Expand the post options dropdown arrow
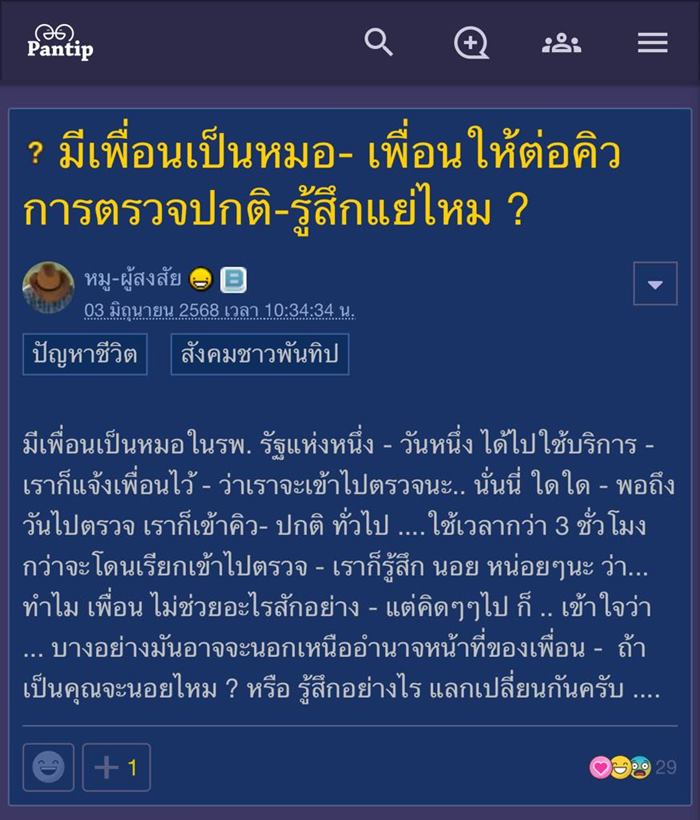The height and width of the screenshot is (820, 700). 655,284
